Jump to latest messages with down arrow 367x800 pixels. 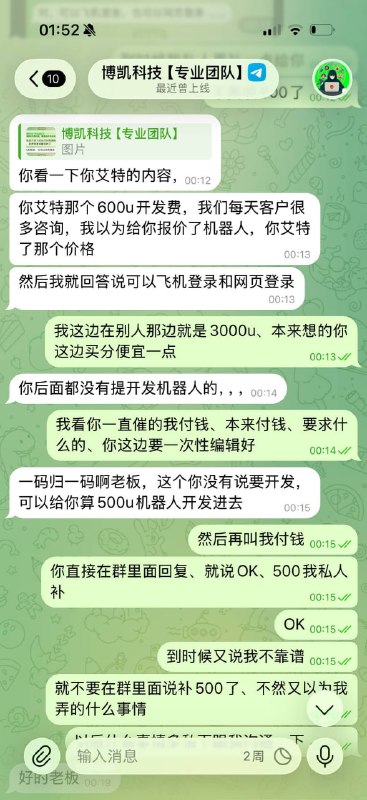point(325,709)
